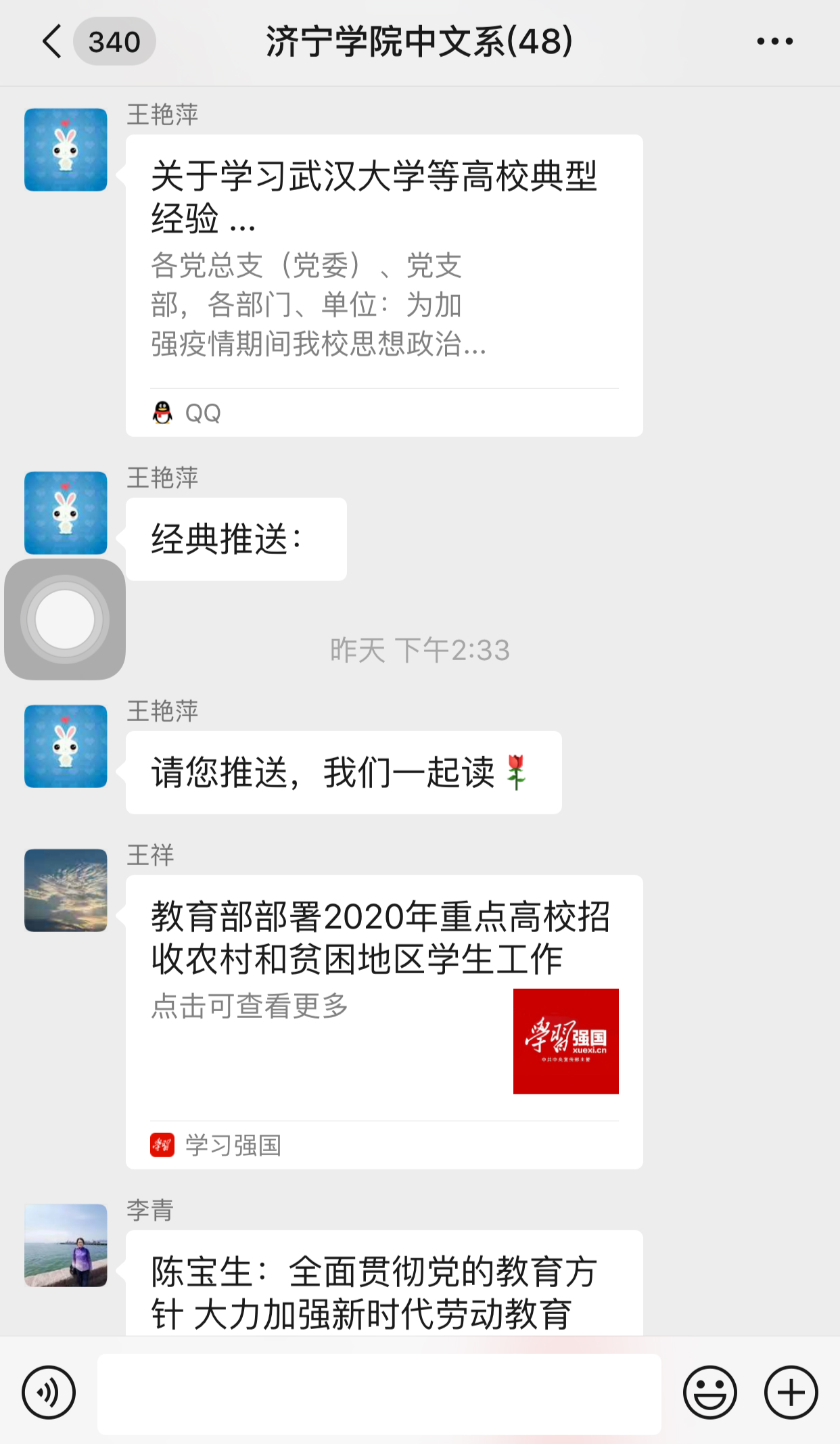Image resolution: width=840 pixels, height=1444 pixels.
Task: Focus the message text field
Action: click(x=379, y=1393)
